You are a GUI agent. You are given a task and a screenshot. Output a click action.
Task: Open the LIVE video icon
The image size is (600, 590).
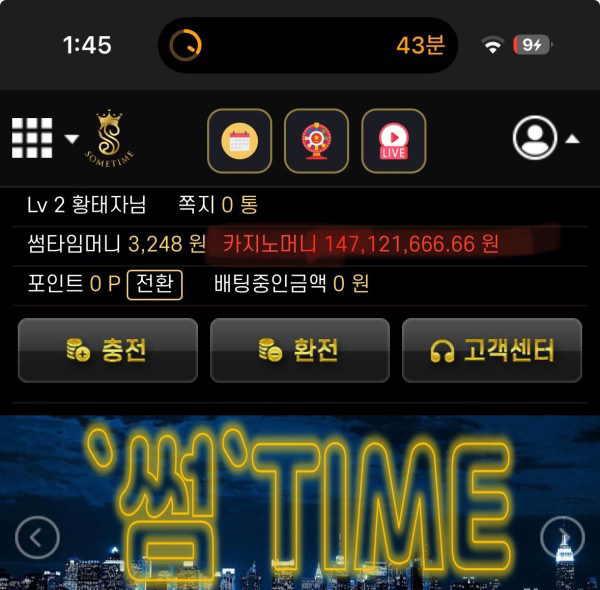[x=393, y=141]
